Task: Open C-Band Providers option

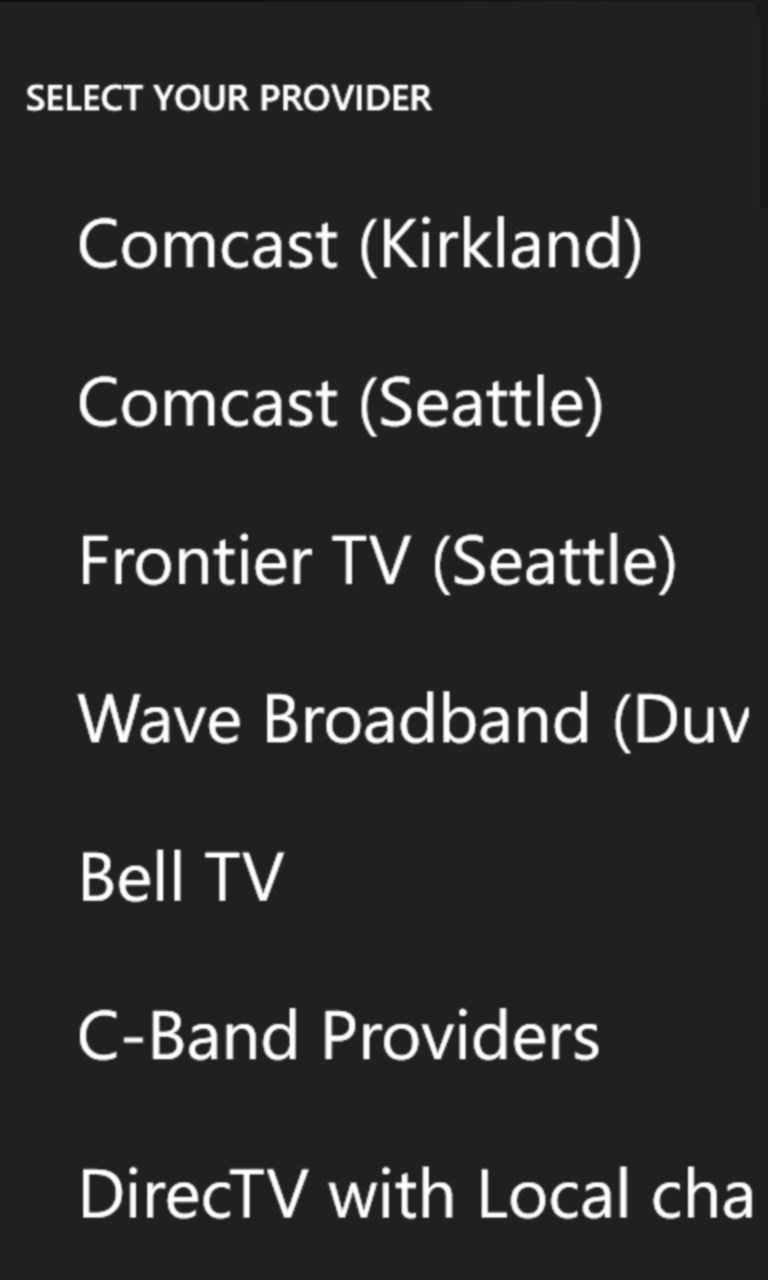Action: pyautogui.click(x=339, y=1035)
